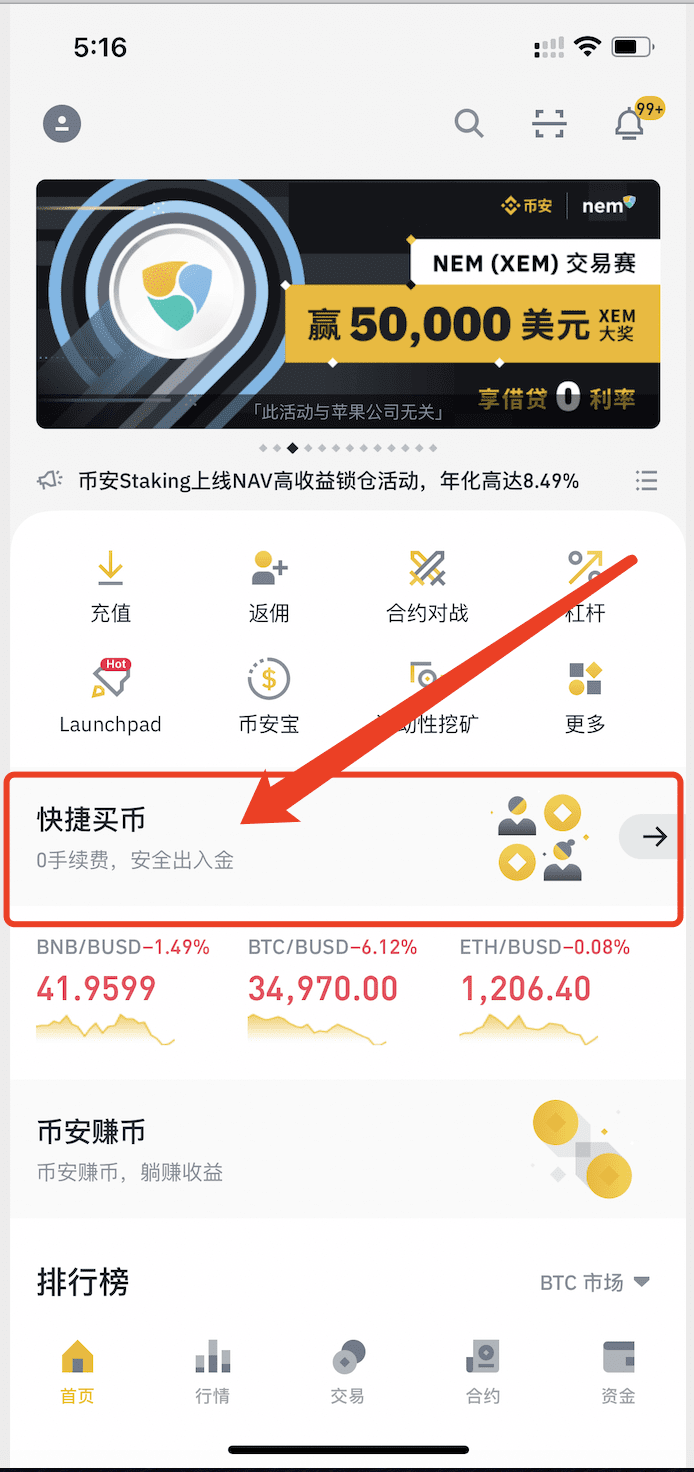Open the QR scan icon

[x=549, y=124]
